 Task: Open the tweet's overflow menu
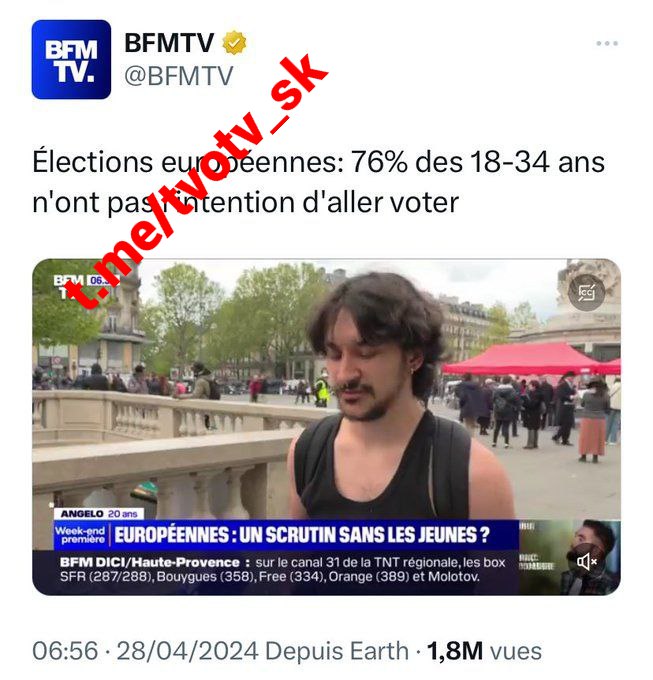(x=607, y=43)
